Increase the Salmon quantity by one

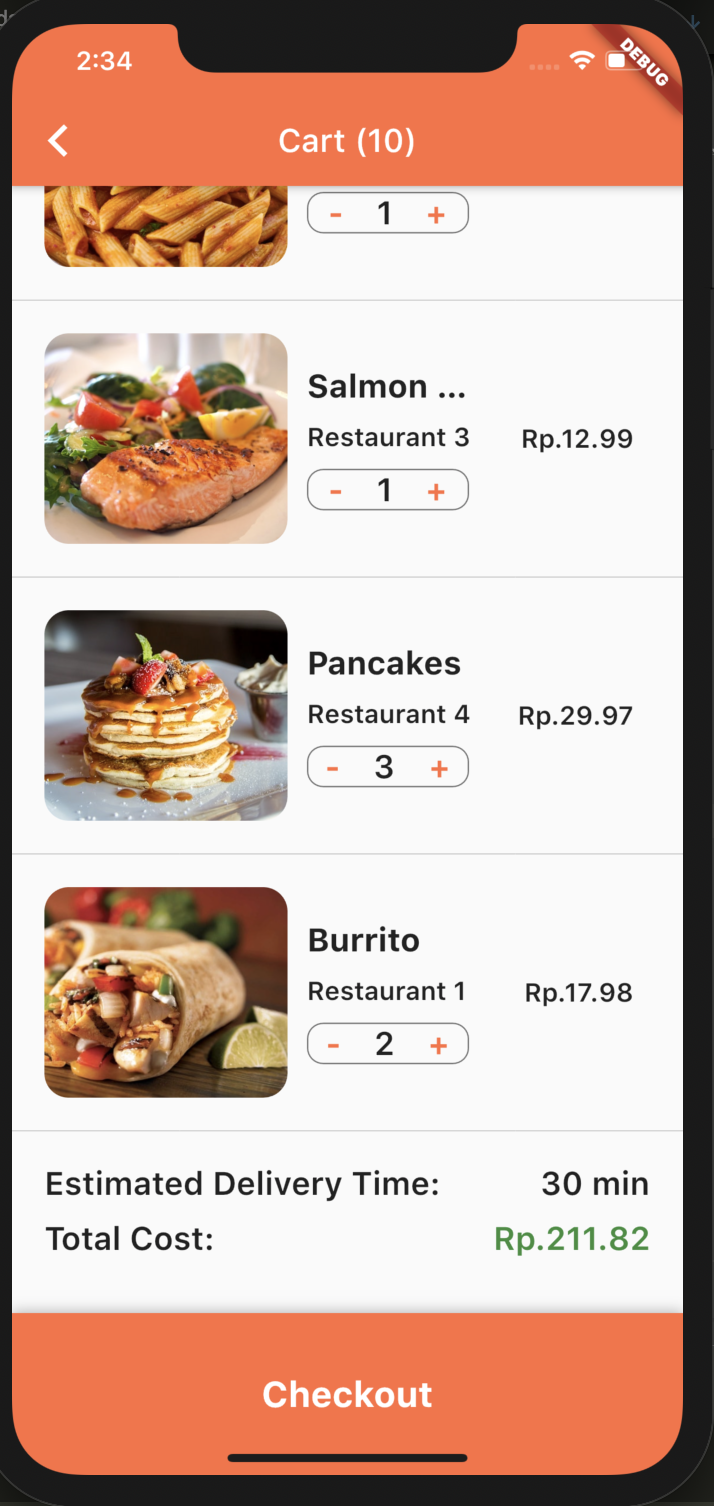tap(436, 491)
